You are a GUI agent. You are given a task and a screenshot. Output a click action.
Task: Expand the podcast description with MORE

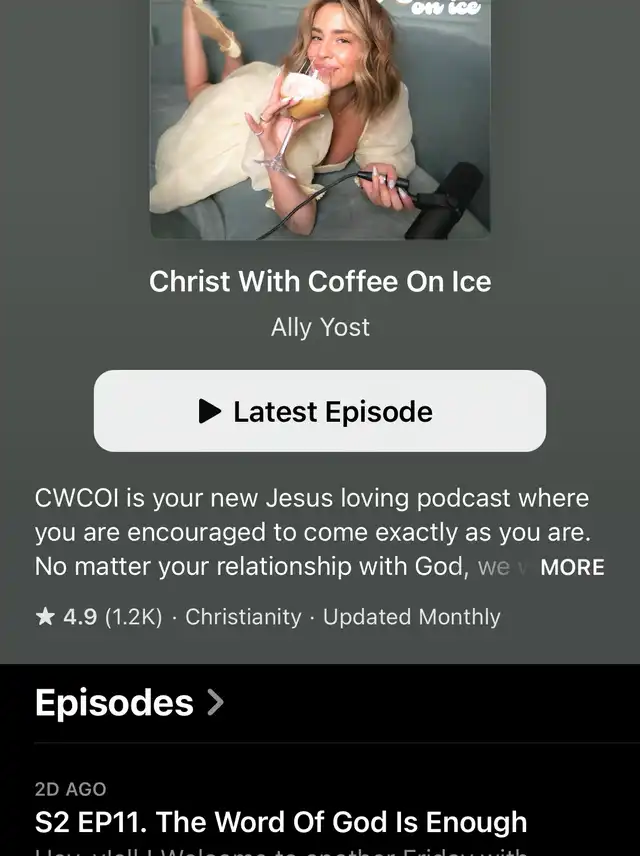(x=572, y=567)
